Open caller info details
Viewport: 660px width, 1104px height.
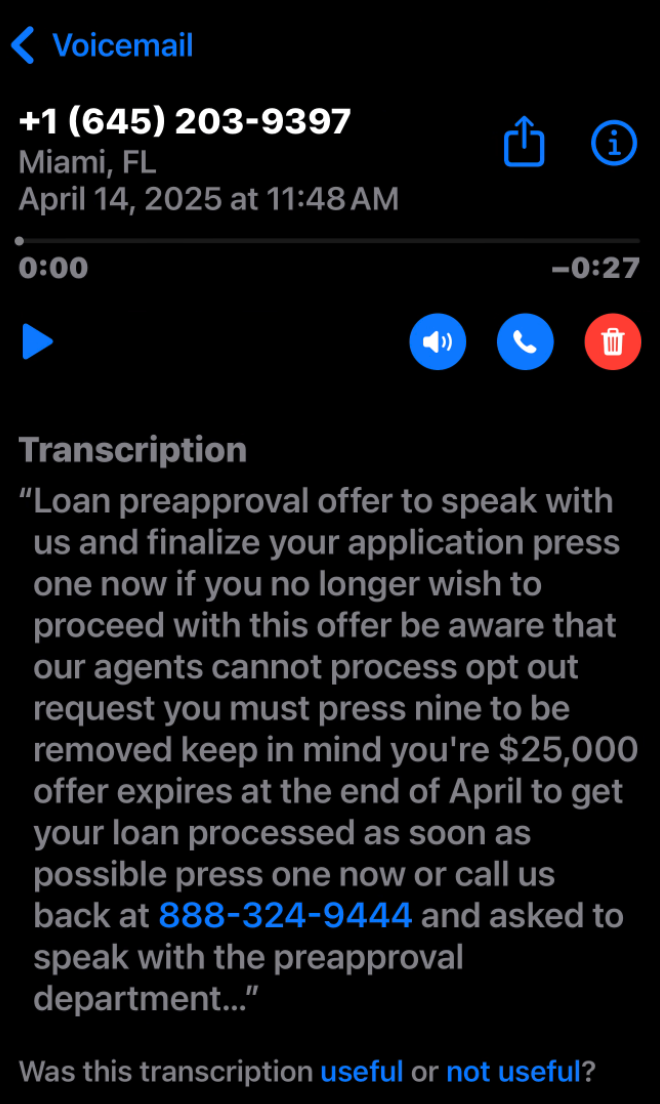[614, 145]
